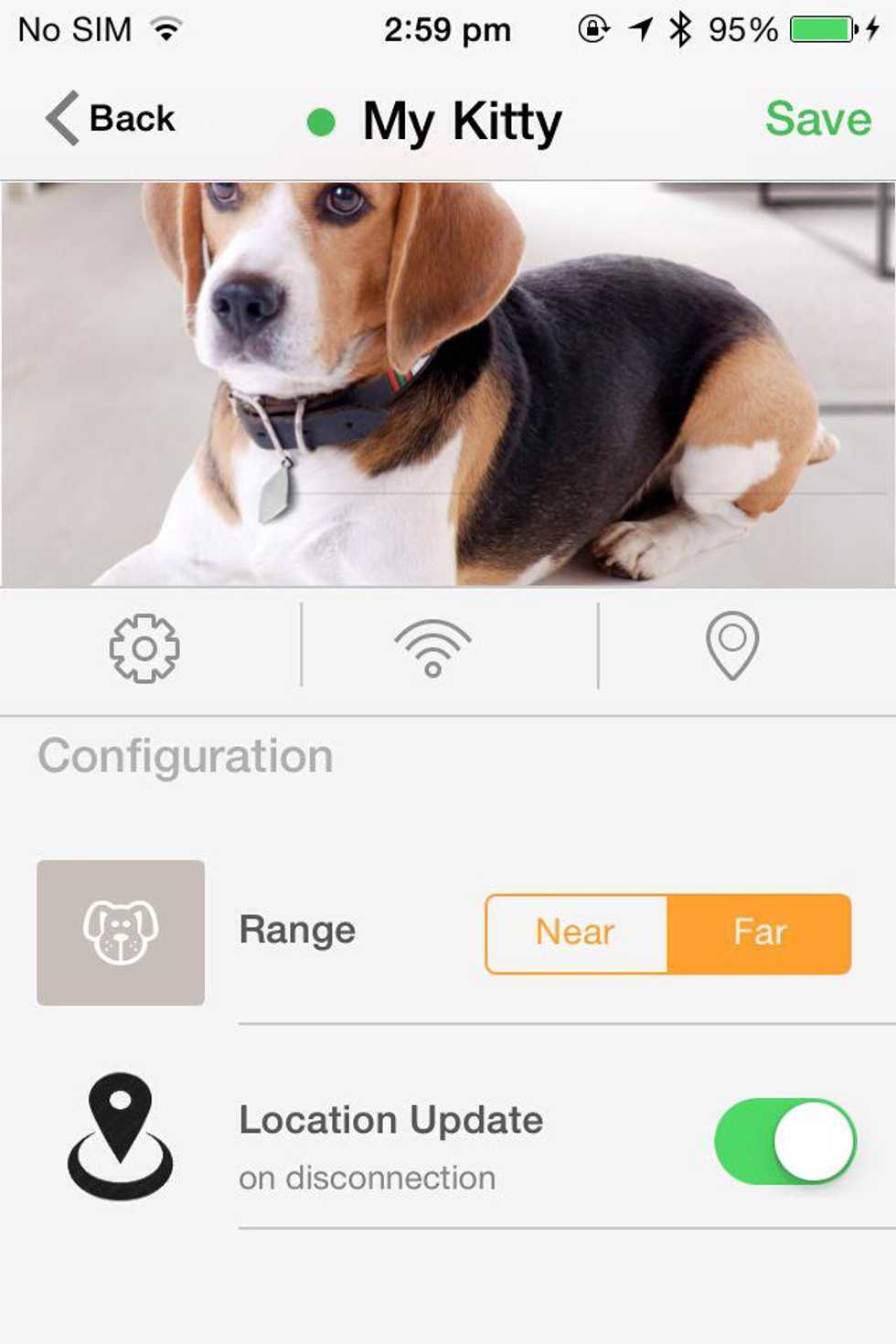Set Range to Near
The image size is (896, 1344).
click(x=576, y=933)
